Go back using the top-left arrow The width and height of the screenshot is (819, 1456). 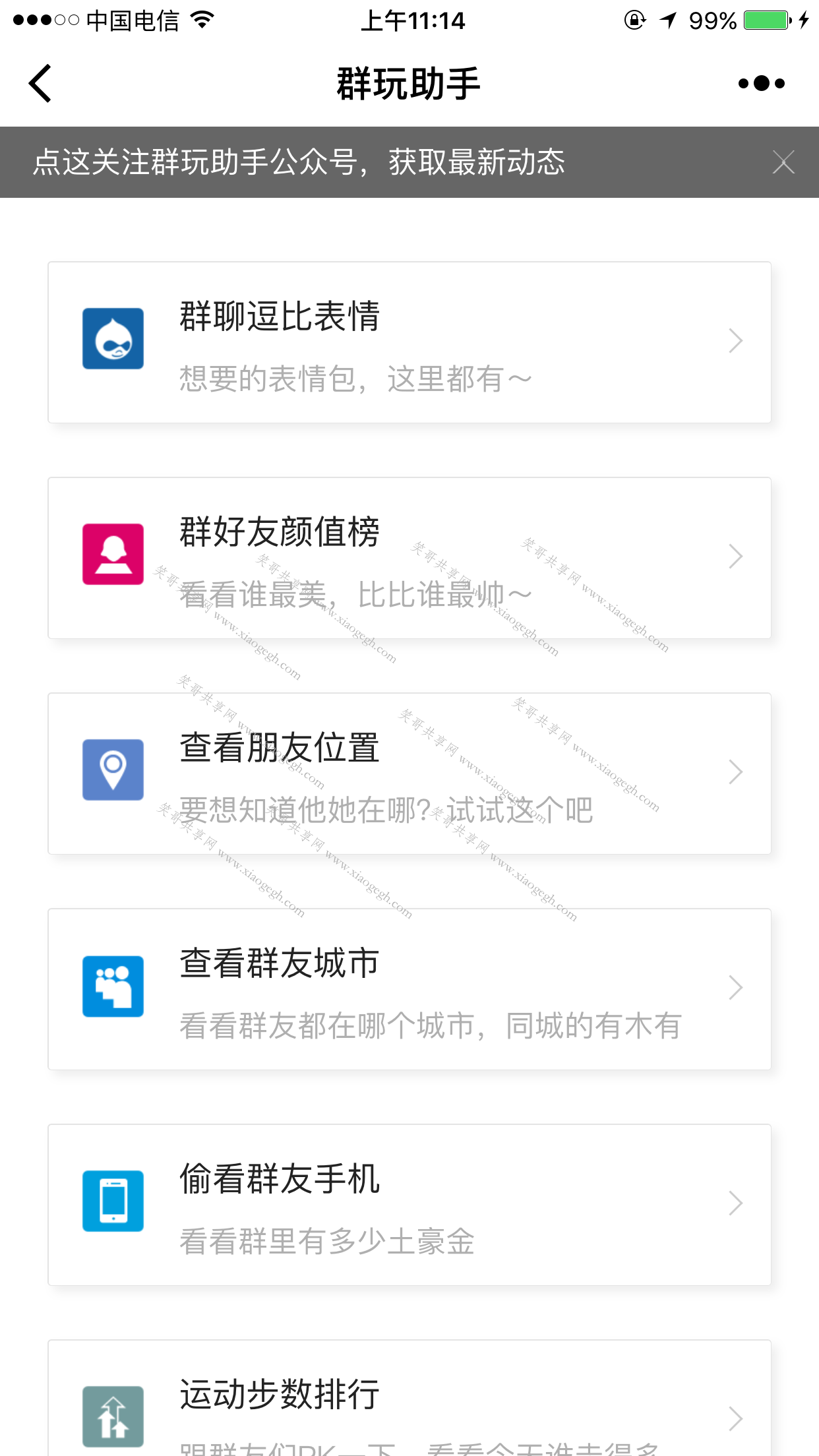(40, 84)
